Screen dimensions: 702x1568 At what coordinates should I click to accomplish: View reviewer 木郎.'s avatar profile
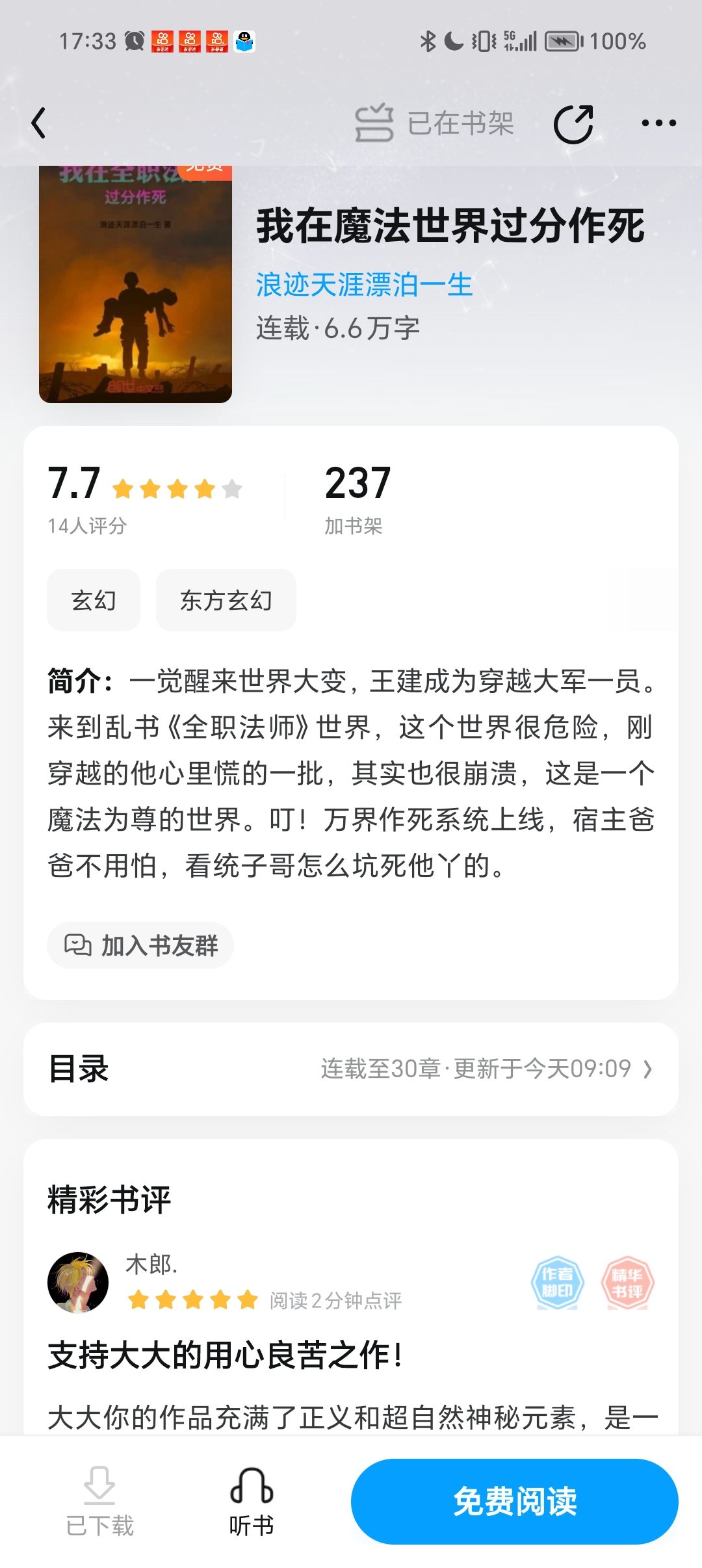pyautogui.click(x=78, y=1282)
